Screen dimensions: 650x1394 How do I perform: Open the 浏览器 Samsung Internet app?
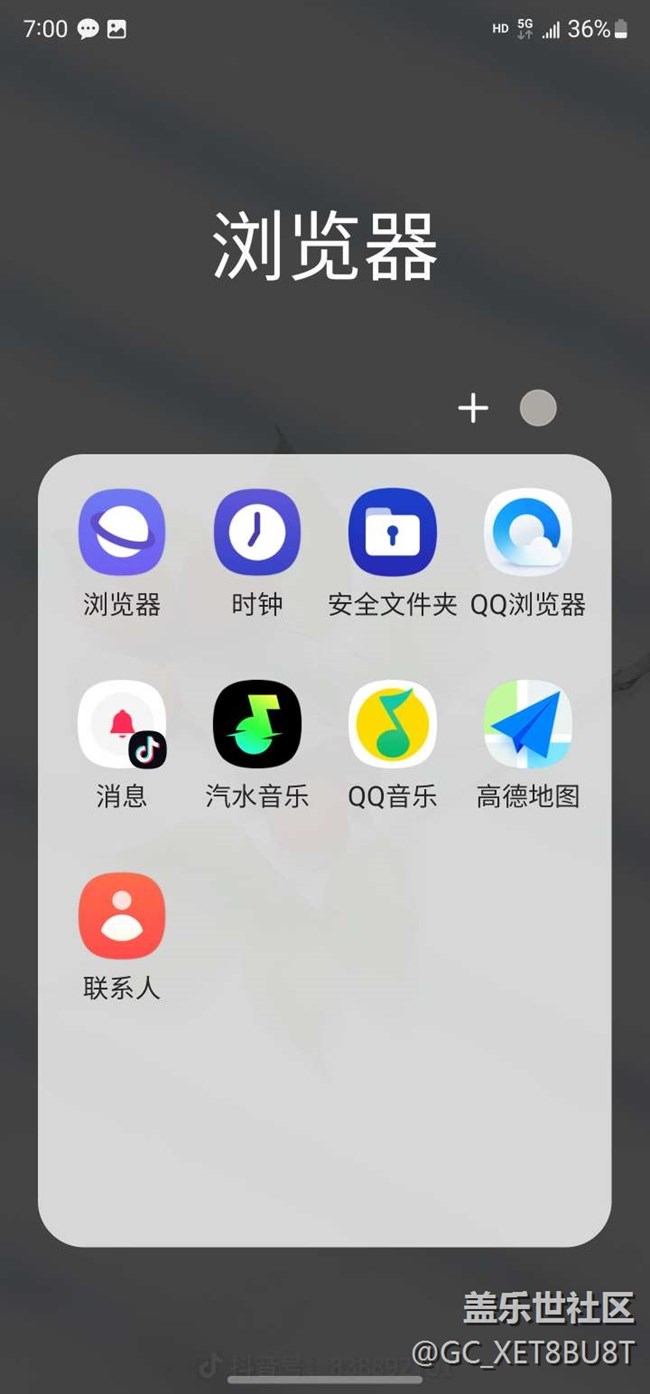pos(121,532)
